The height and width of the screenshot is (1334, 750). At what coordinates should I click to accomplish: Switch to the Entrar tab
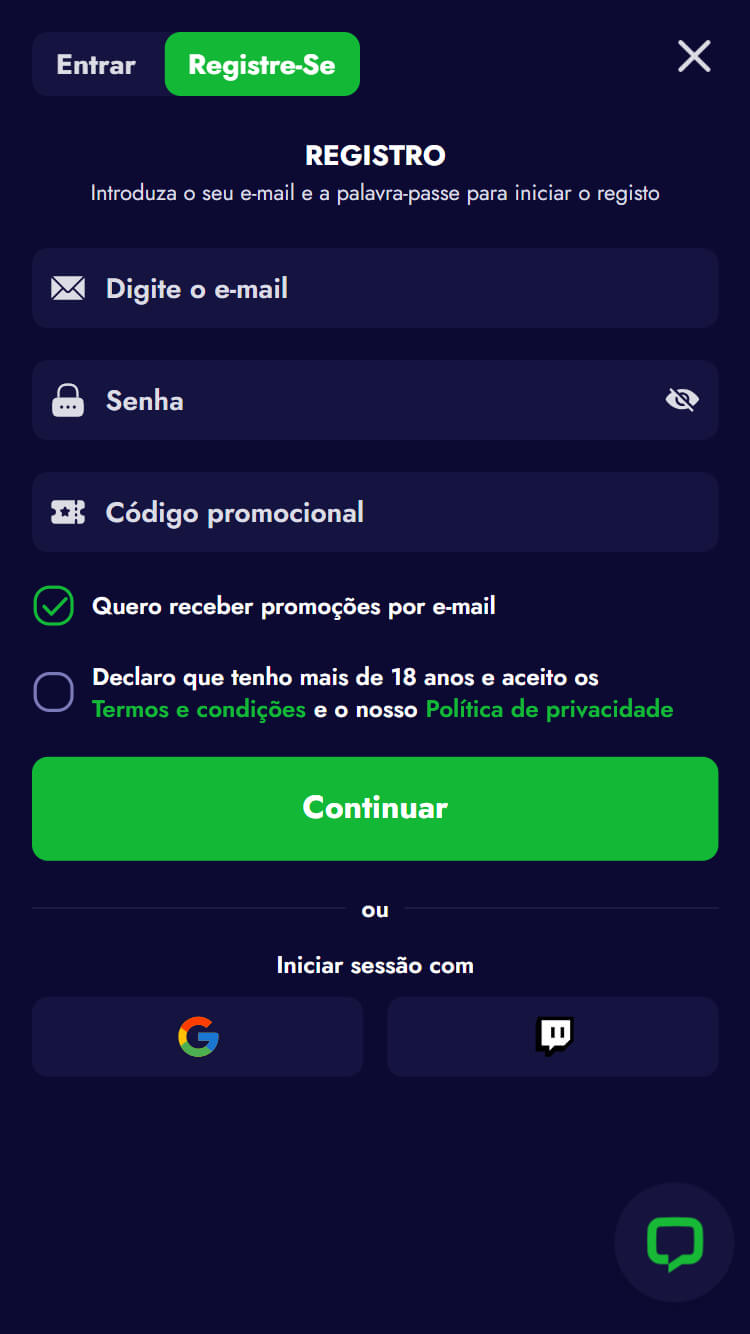(x=96, y=65)
